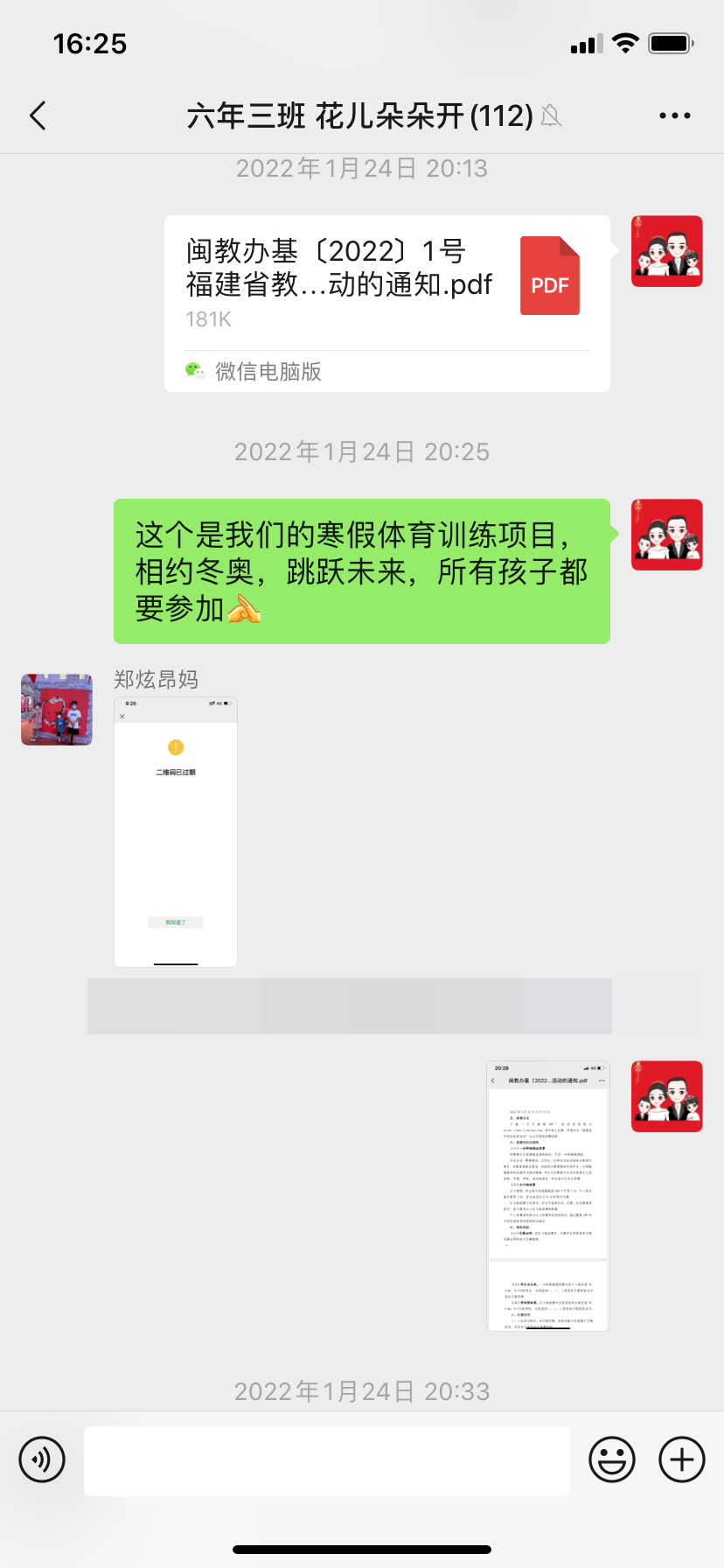
Task: Open the plus attachments menu
Action: (x=682, y=1459)
